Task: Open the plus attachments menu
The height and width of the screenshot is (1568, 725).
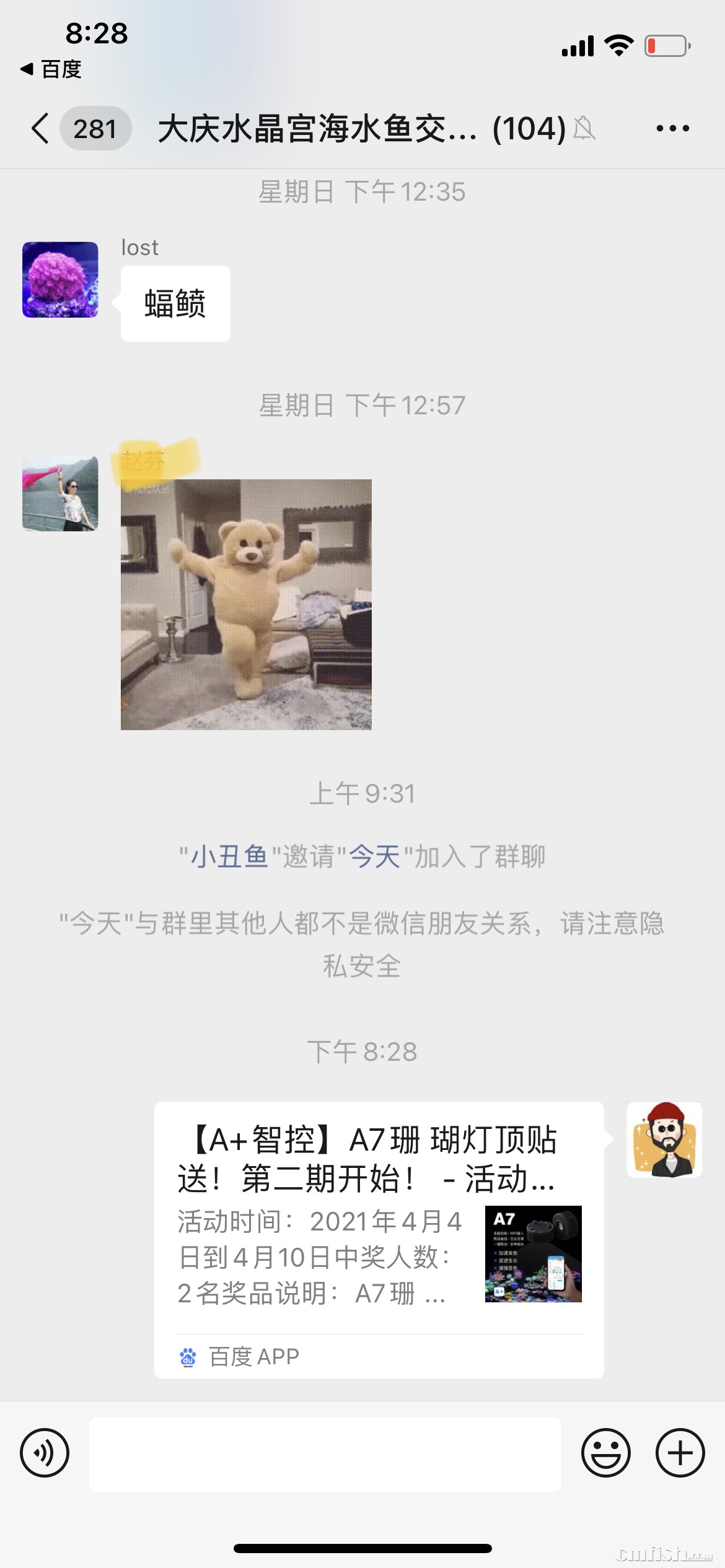Action: point(680,1453)
